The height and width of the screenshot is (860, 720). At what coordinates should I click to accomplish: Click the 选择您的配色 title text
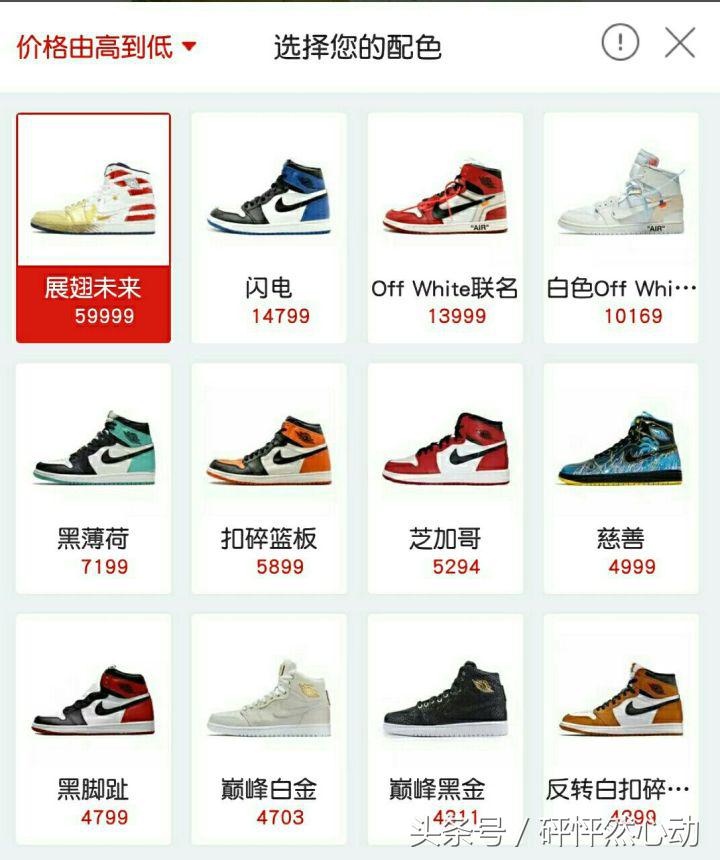click(355, 42)
